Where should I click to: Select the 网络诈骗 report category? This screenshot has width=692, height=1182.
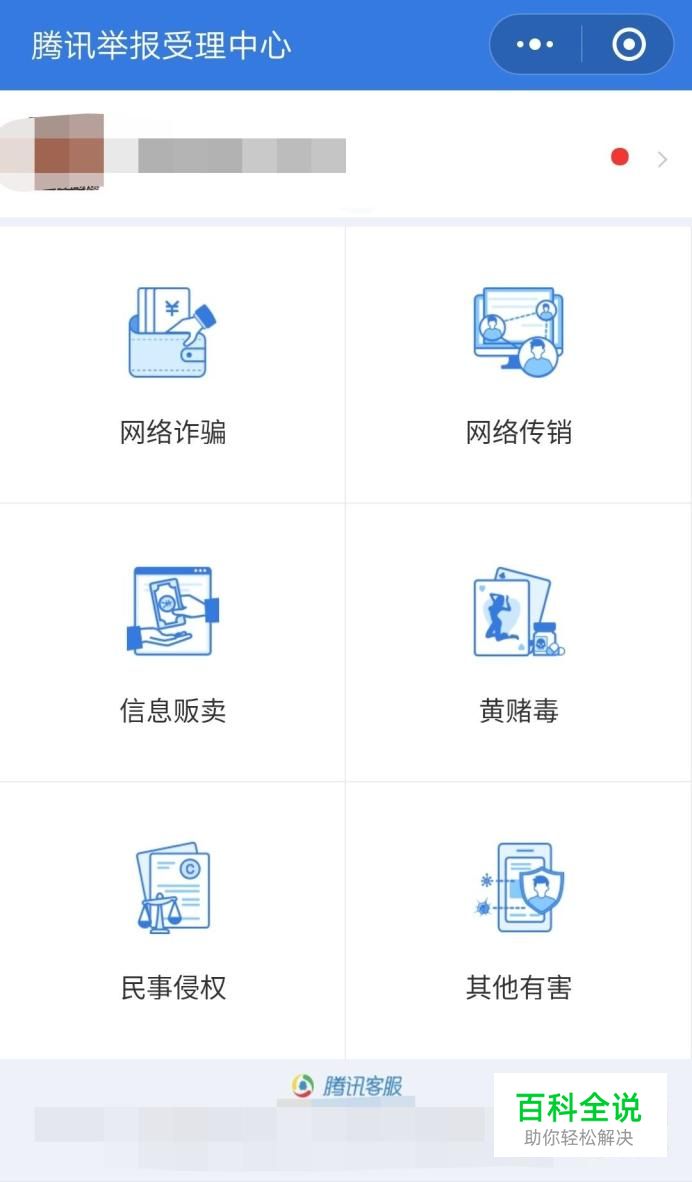point(173,365)
